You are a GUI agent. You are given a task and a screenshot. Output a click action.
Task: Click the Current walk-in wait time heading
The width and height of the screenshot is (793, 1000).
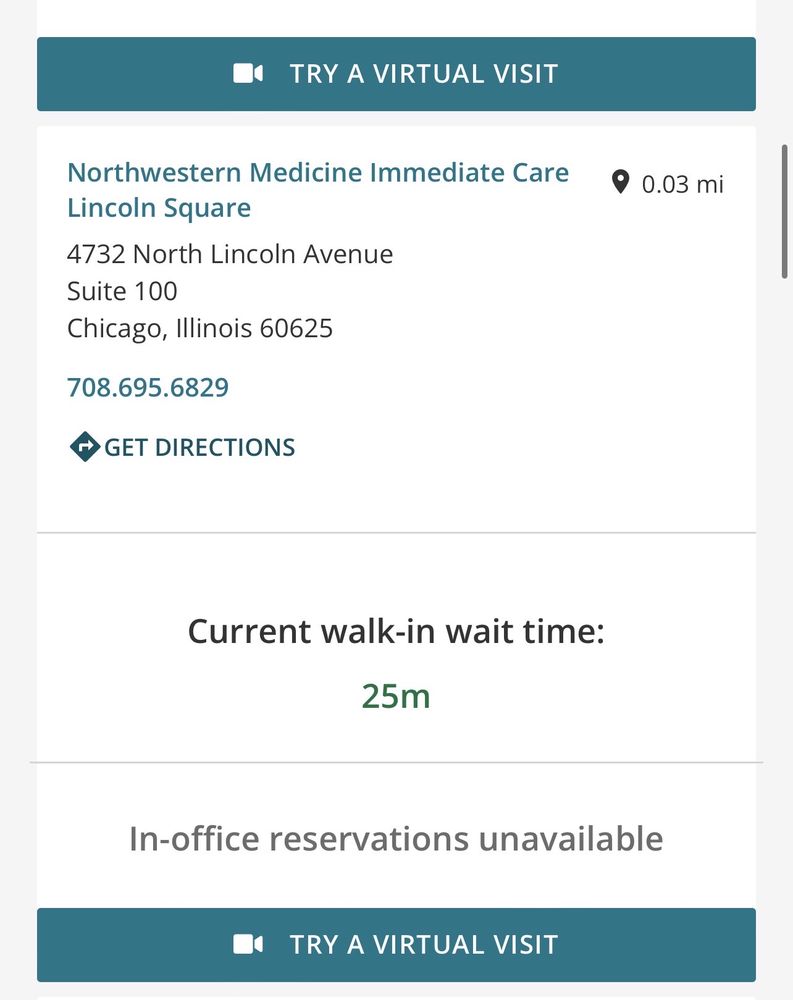pos(396,631)
